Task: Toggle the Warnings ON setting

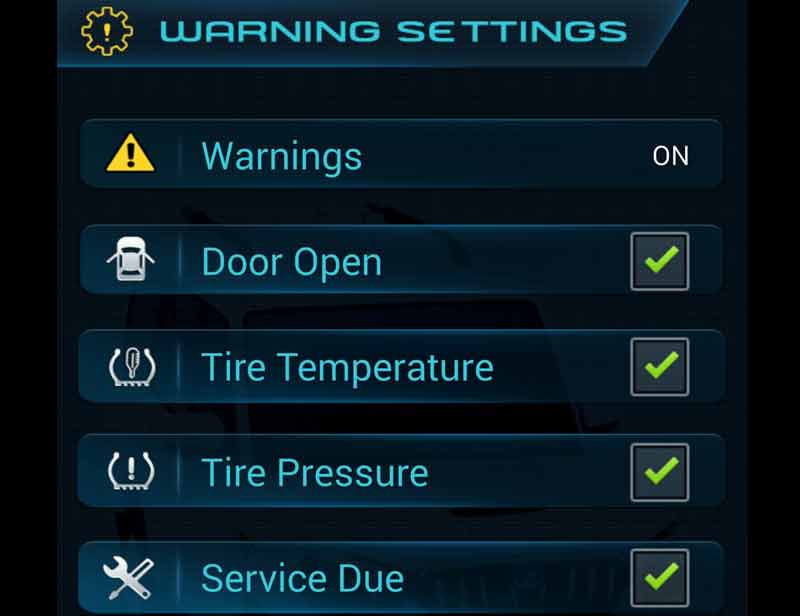Action: (x=670, y=156)
